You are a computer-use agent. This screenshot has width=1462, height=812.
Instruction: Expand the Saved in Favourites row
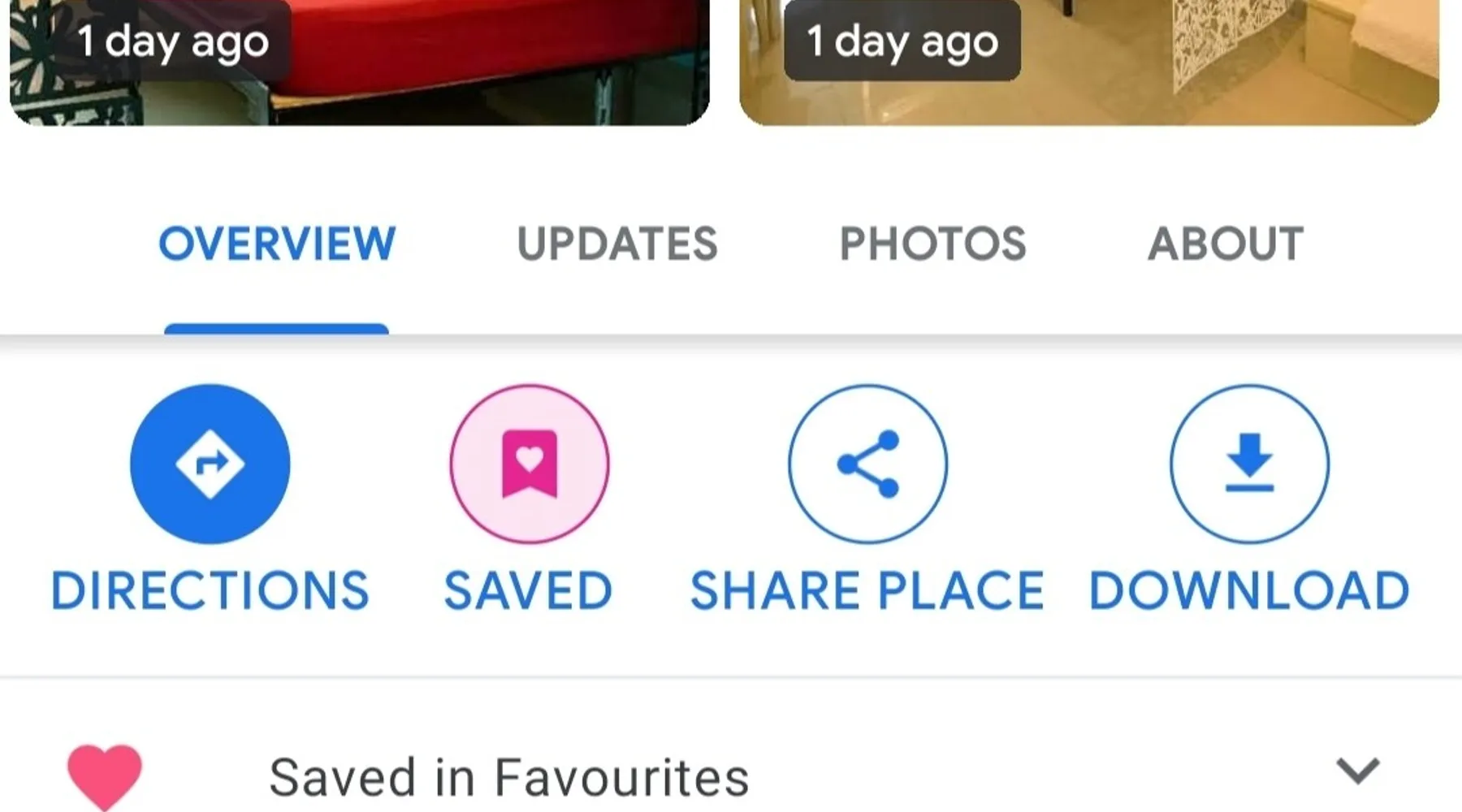coord(1357,771)
